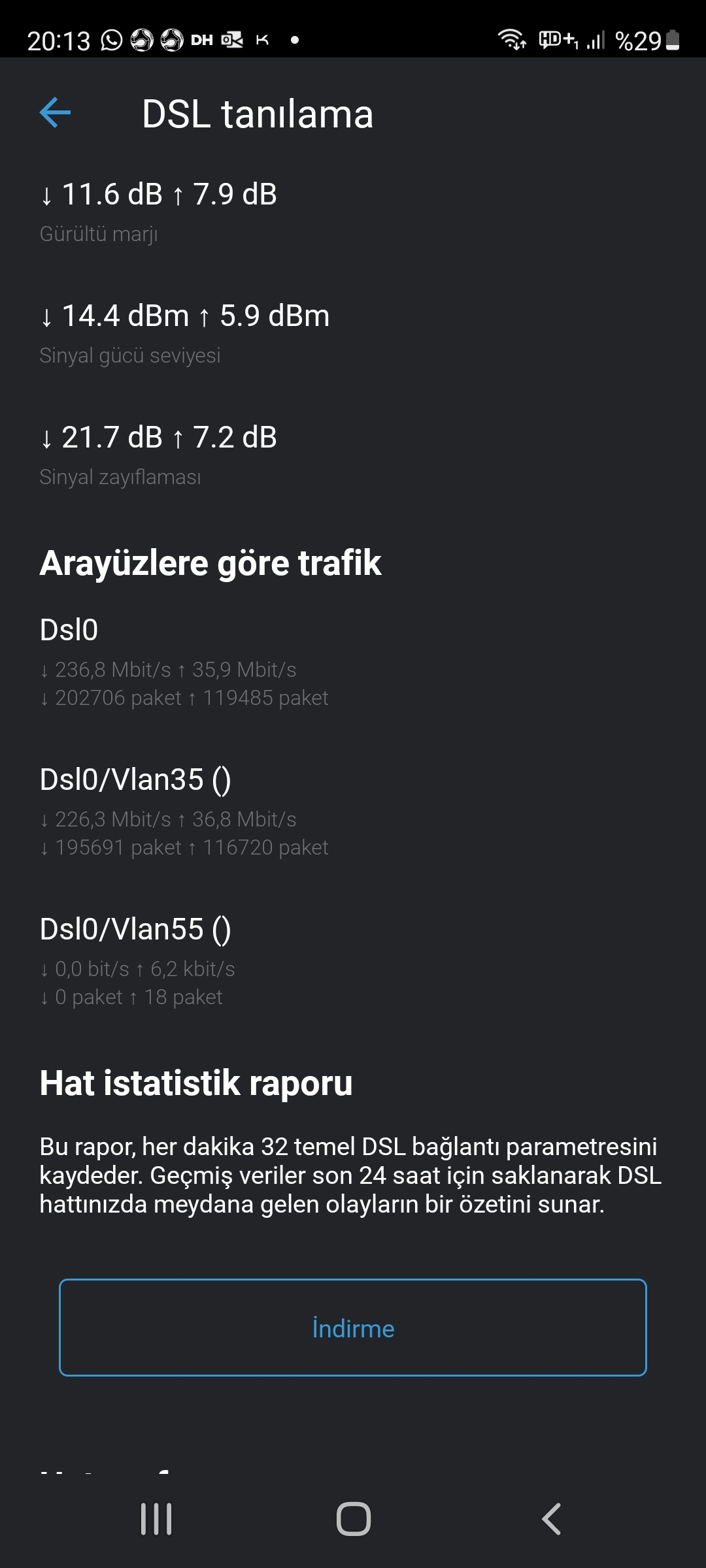Go back from DSL tanılama screen
This screenshot has height=1568, width=706.
(56, 113)
